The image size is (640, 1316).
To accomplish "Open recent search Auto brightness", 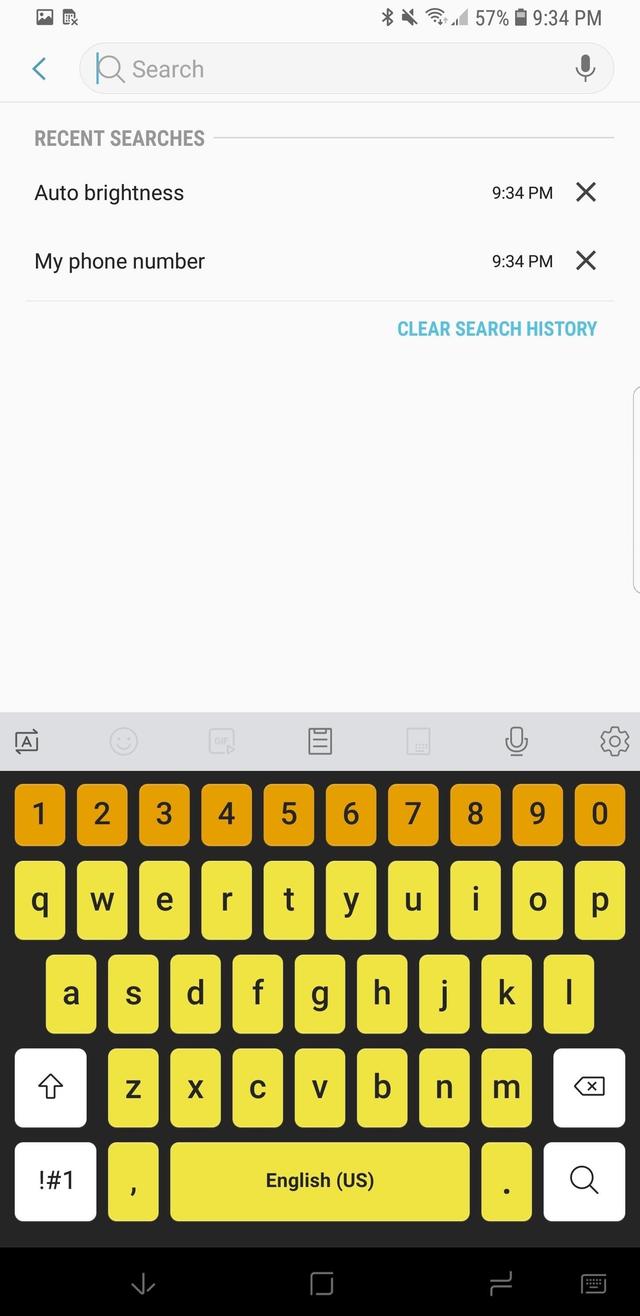I will pyautogui.click(x=110, y=193).
